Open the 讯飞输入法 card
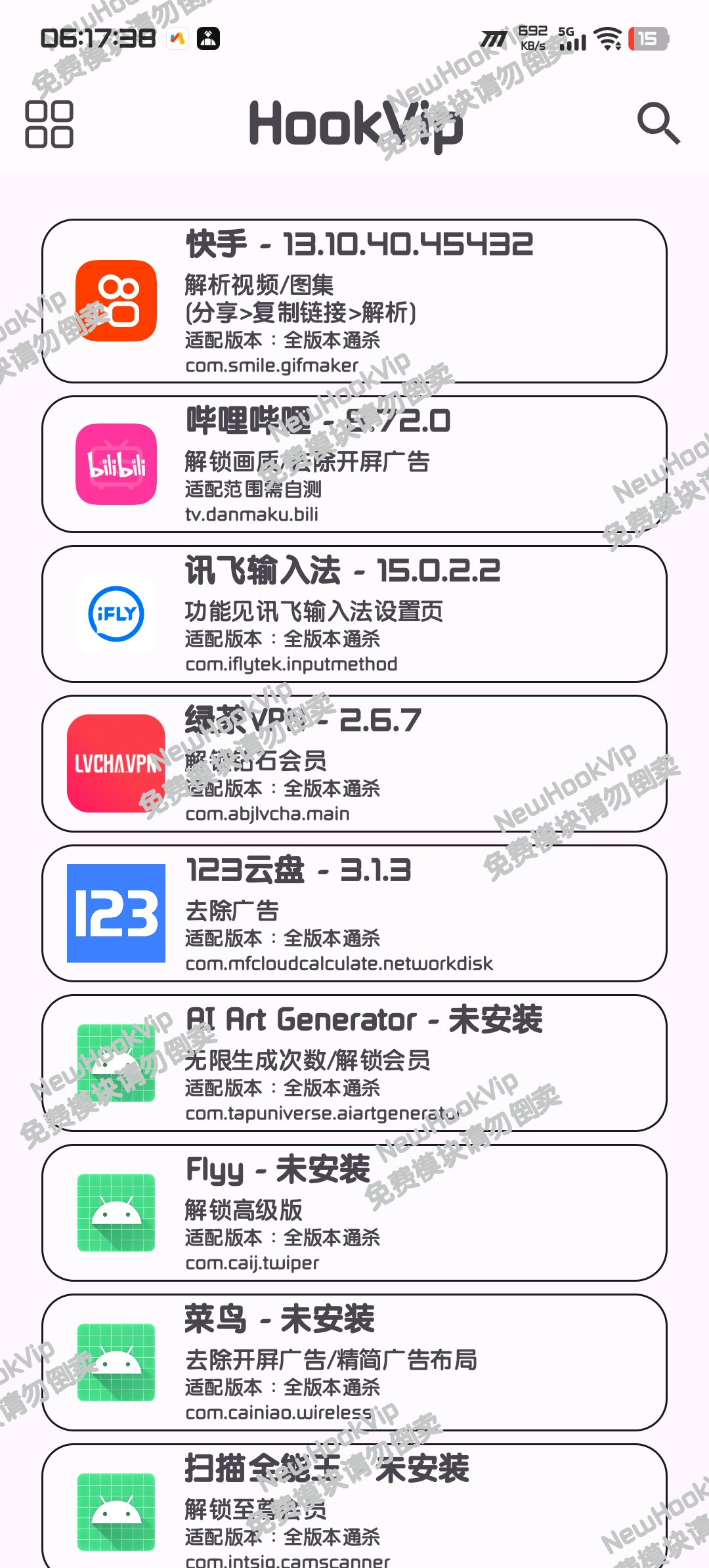The height and width of the screenshot is (1568, 709). [354, 614]
